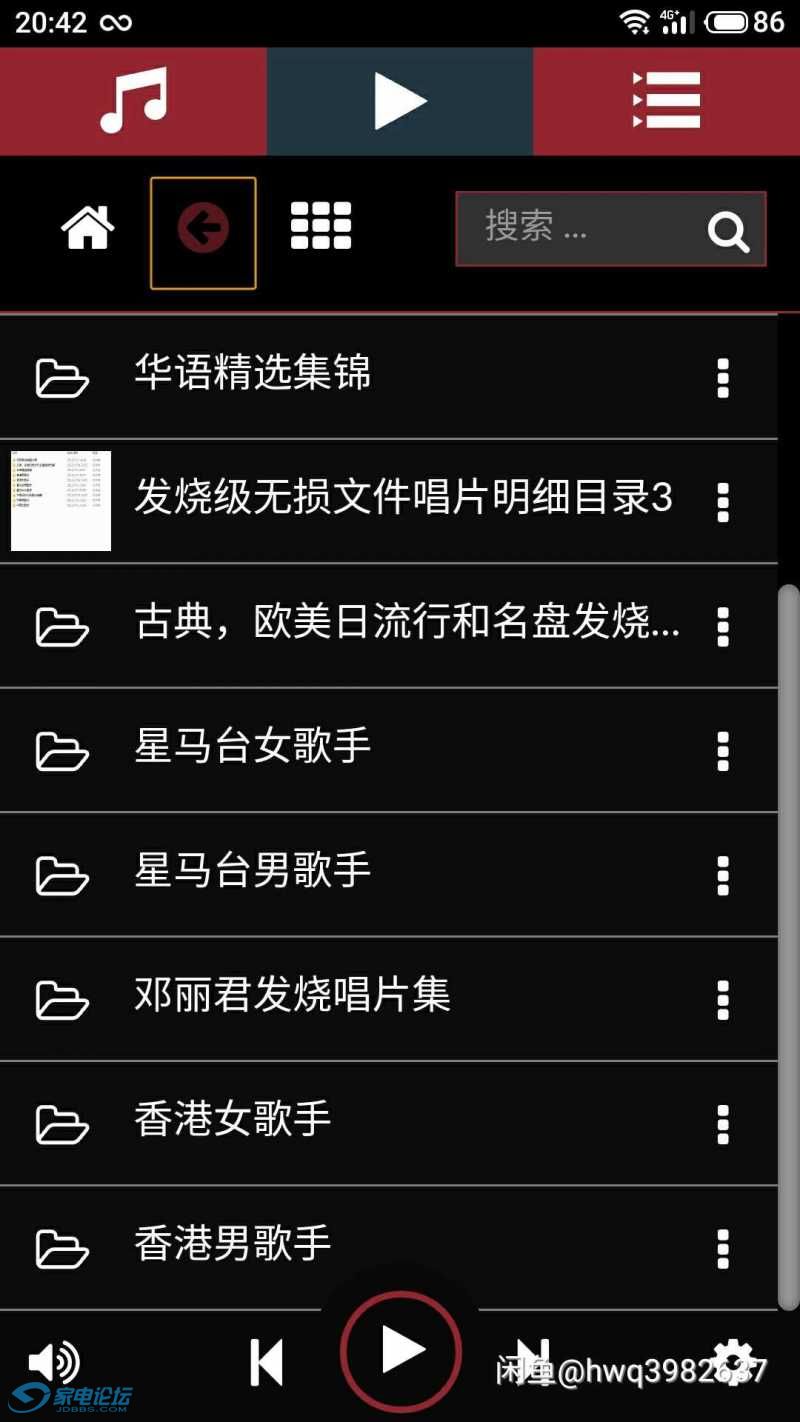The width and height of the screenshot is (800, 1422).
Task: Open more options for 古典，欧美日流行和名盘发烧
Action: pyautogui.click(x=723, y=627)
